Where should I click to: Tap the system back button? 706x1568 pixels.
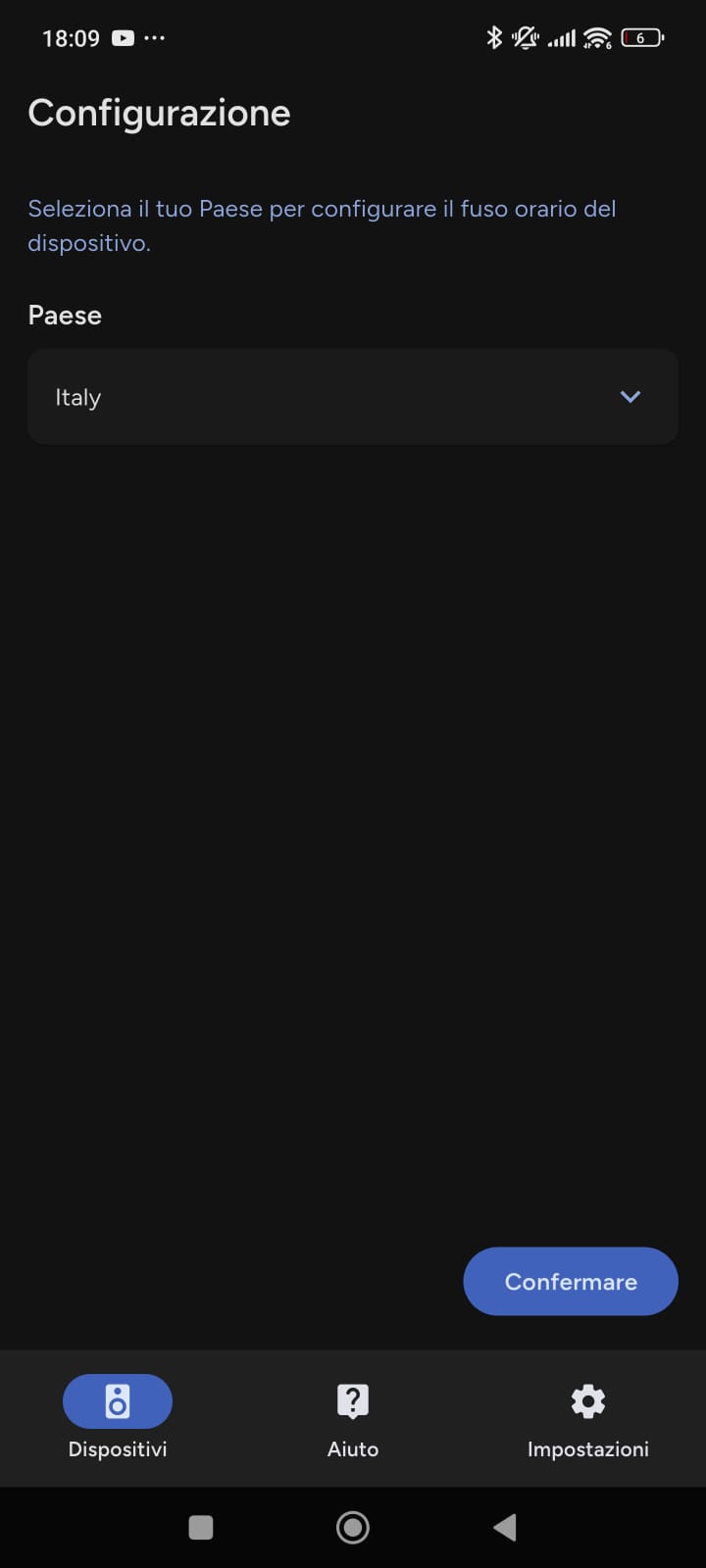click(x=505, y=1527)
